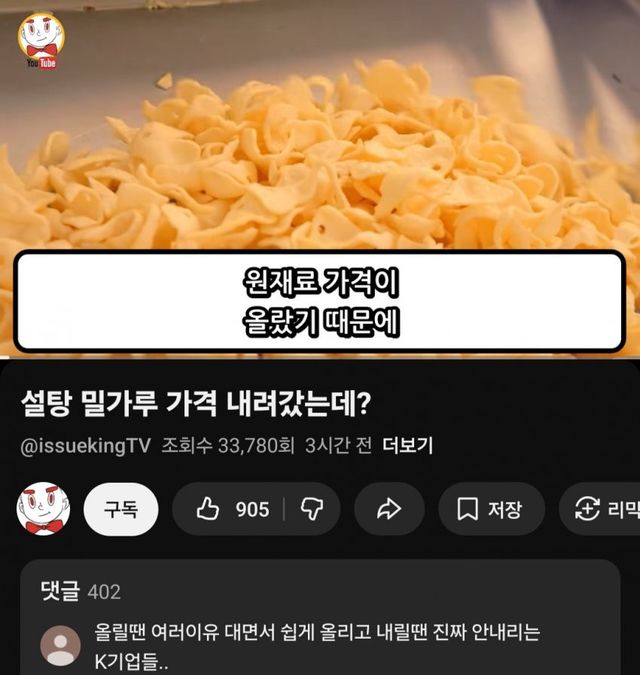The width and height of the screenshot is (640, 675).
Task: Dislike this video
Action: pyautogui.click(x=313, y=509)
